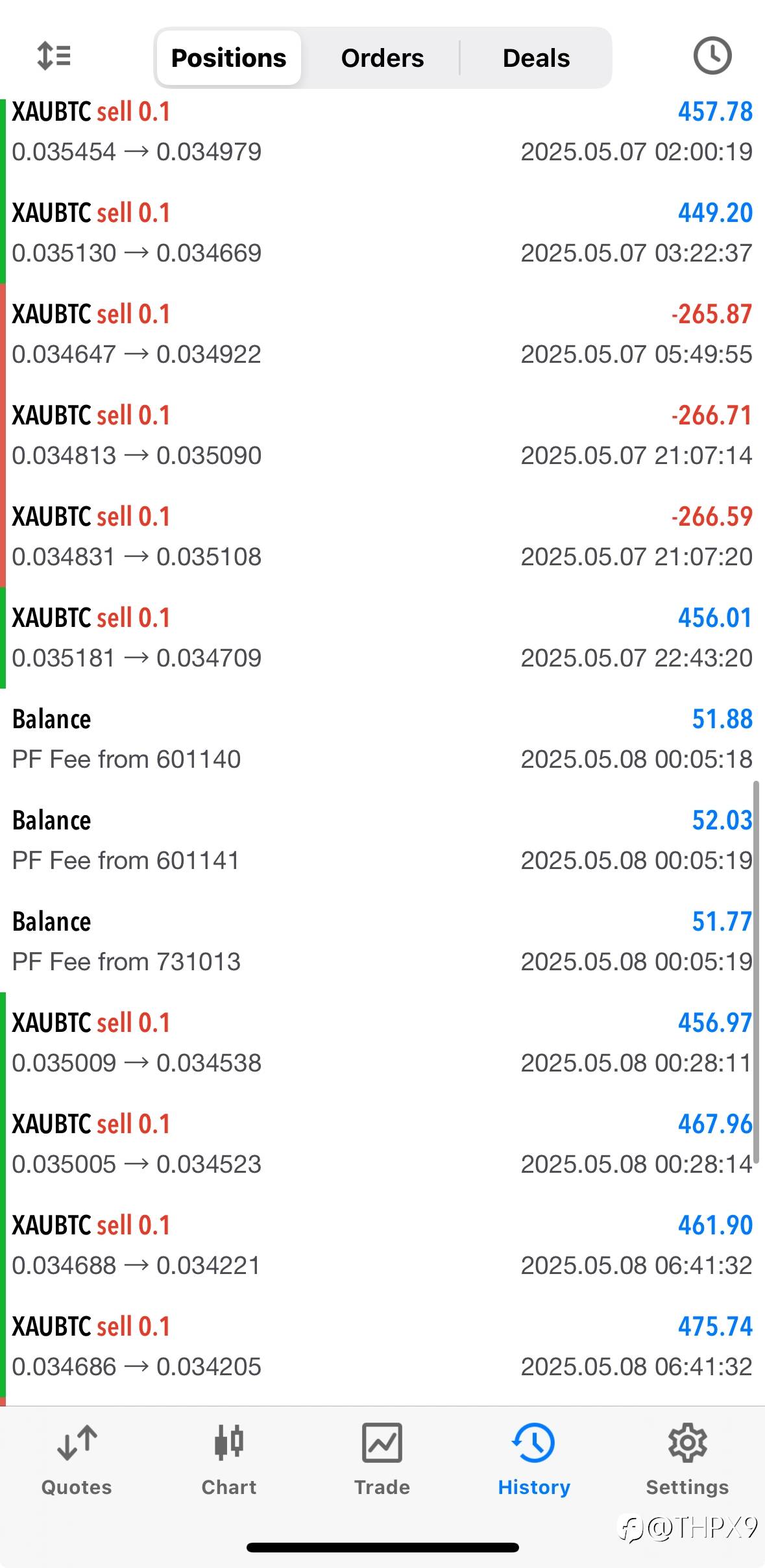Expand the XAUBTC position with profit 467.96
The width and height of the screenshot is (765, 1568).
[x=382, y=1144]
